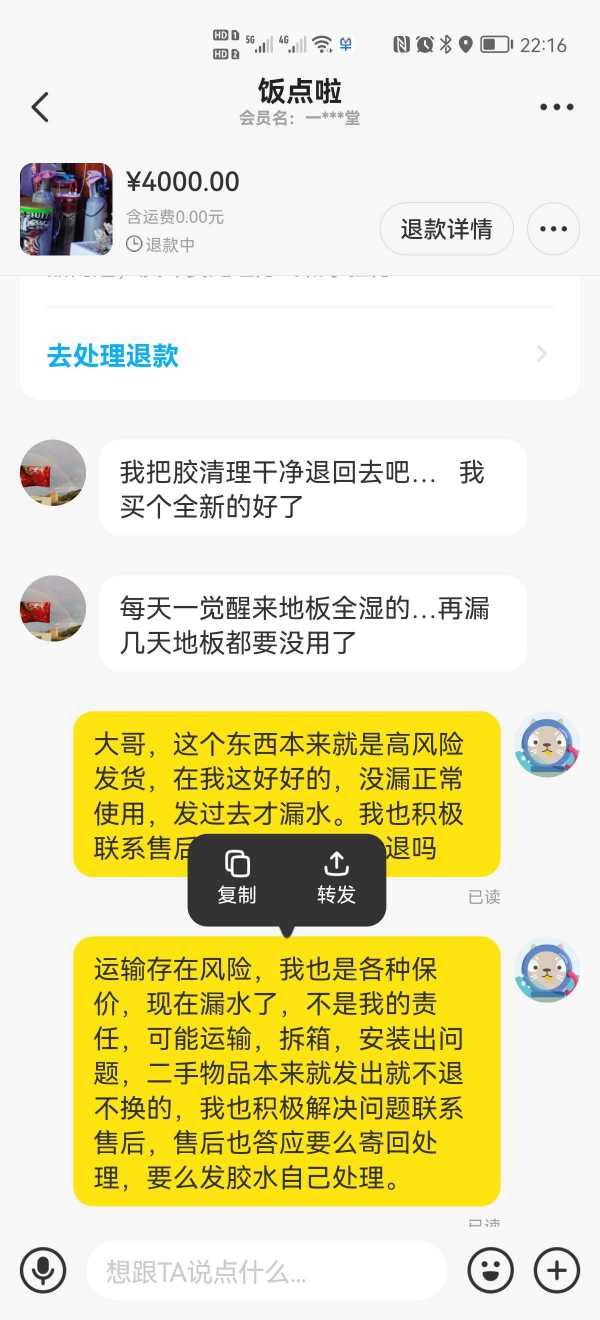This screenshot has height=1320, width=600.
Task: Open more options beside 退款详情
Action: (x=553, y=229)
